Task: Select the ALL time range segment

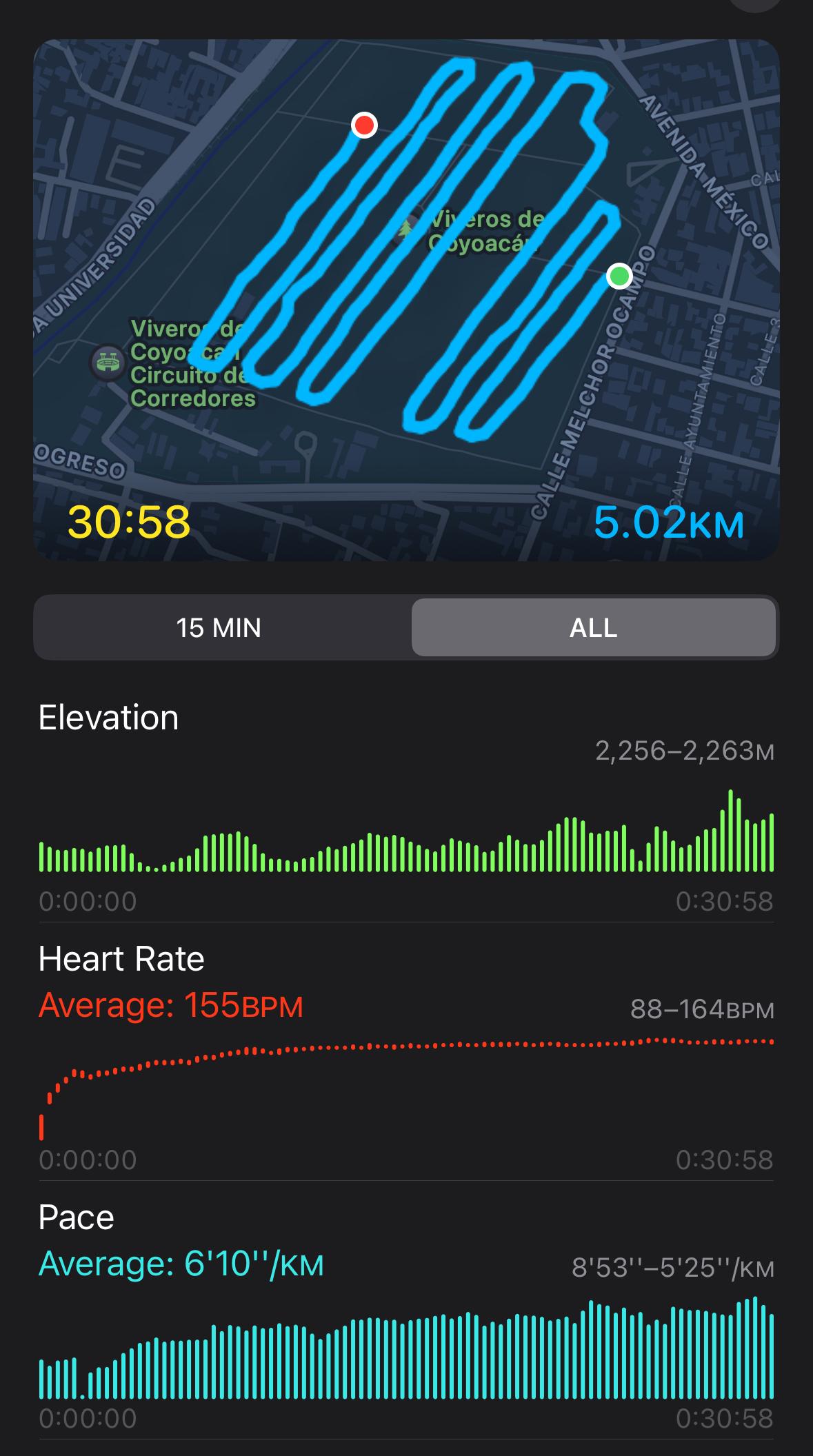Action: 594,627
